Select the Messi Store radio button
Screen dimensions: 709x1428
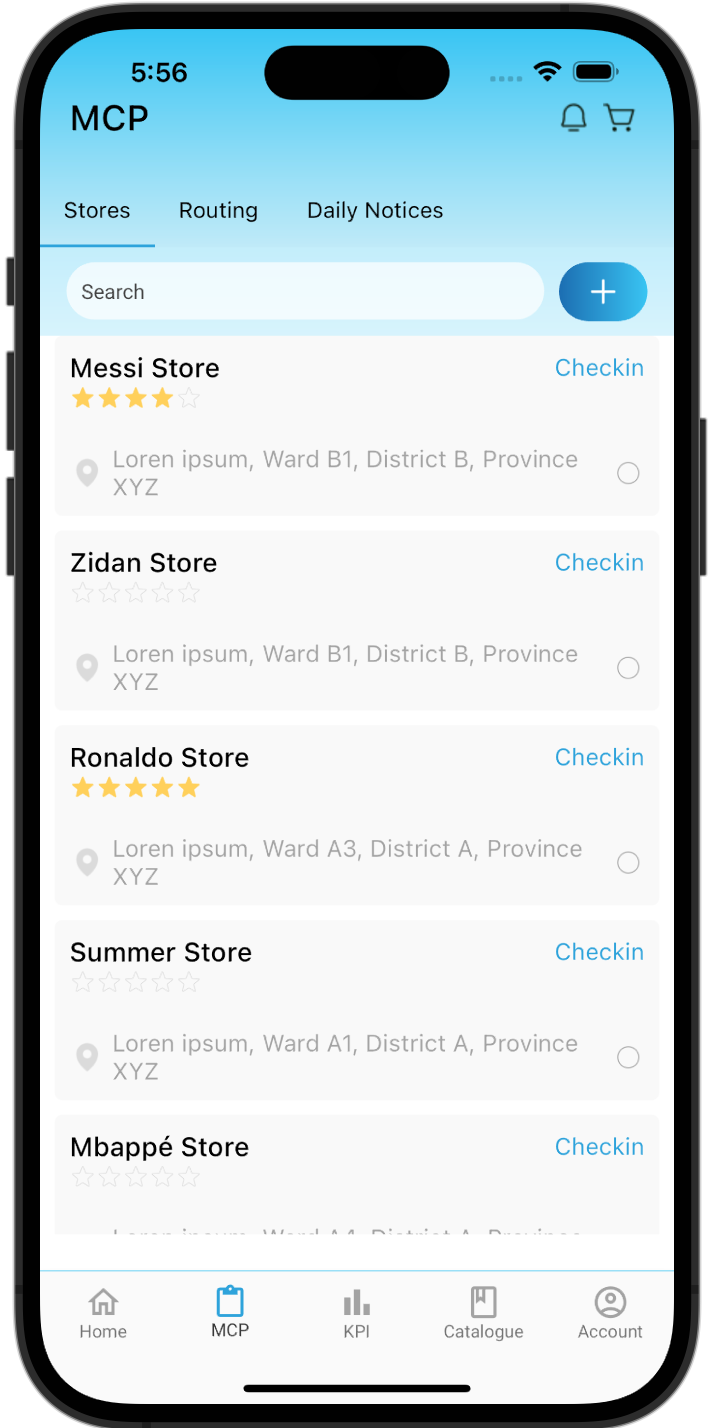[628, 473]
